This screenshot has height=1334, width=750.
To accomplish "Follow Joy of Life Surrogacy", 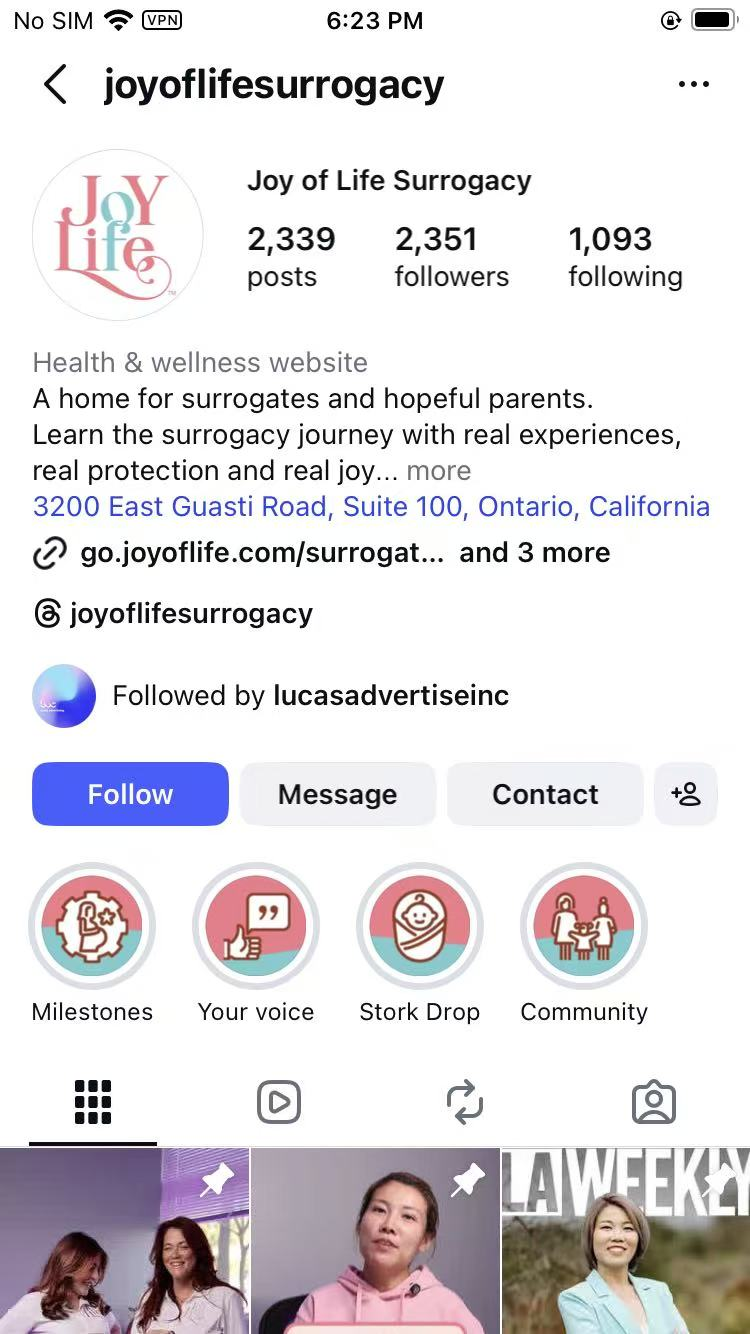I will coord(130,794).
